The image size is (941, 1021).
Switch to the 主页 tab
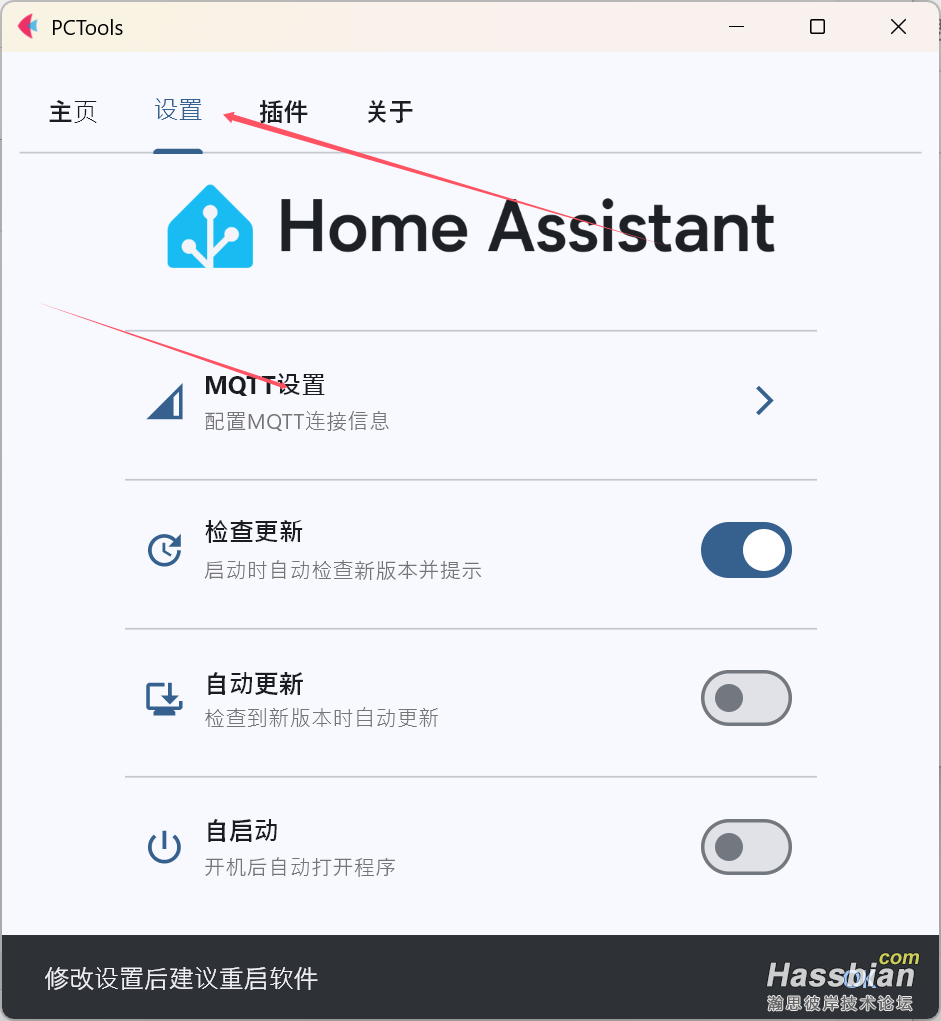(x=73, y=112)
